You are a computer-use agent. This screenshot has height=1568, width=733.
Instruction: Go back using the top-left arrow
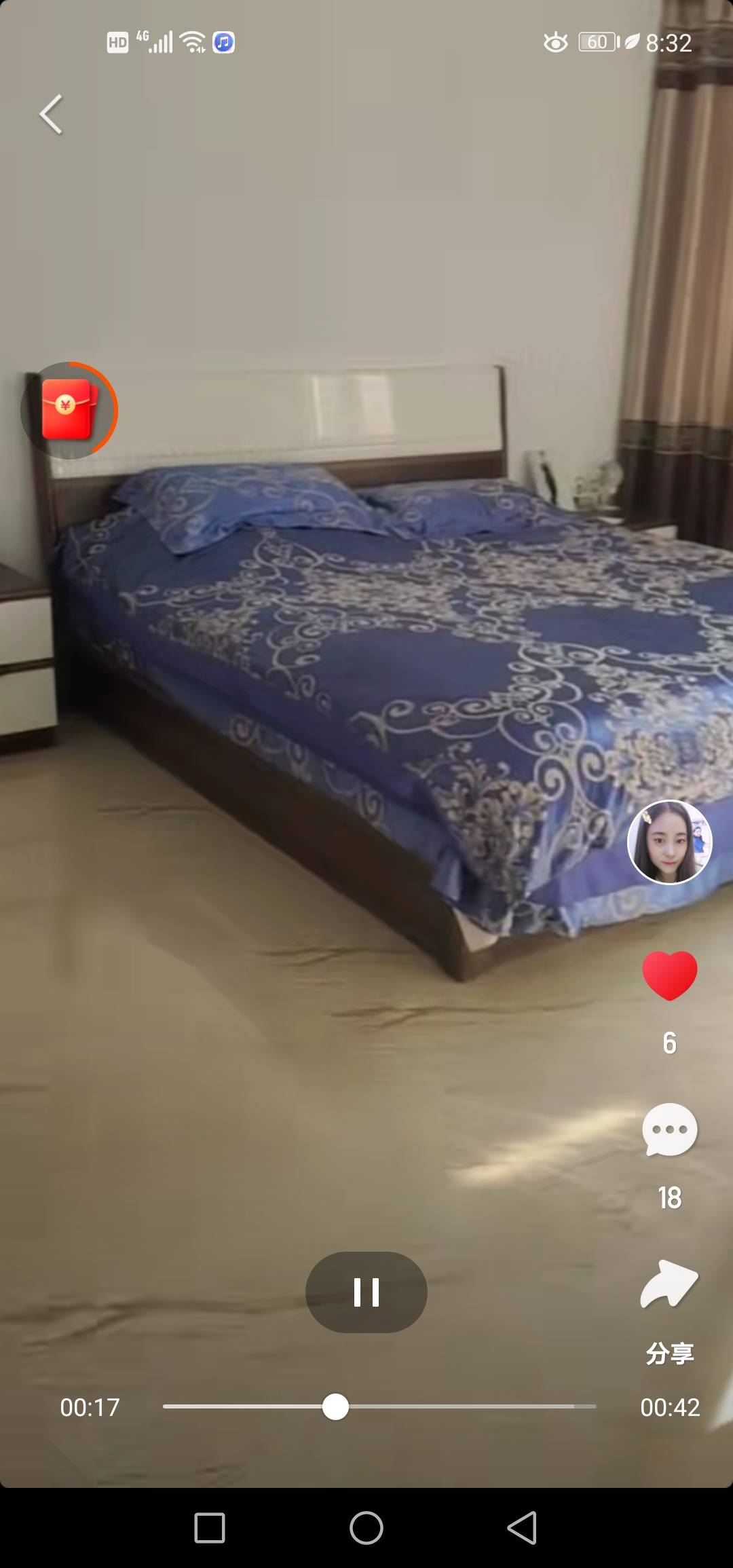pos(51,114)
